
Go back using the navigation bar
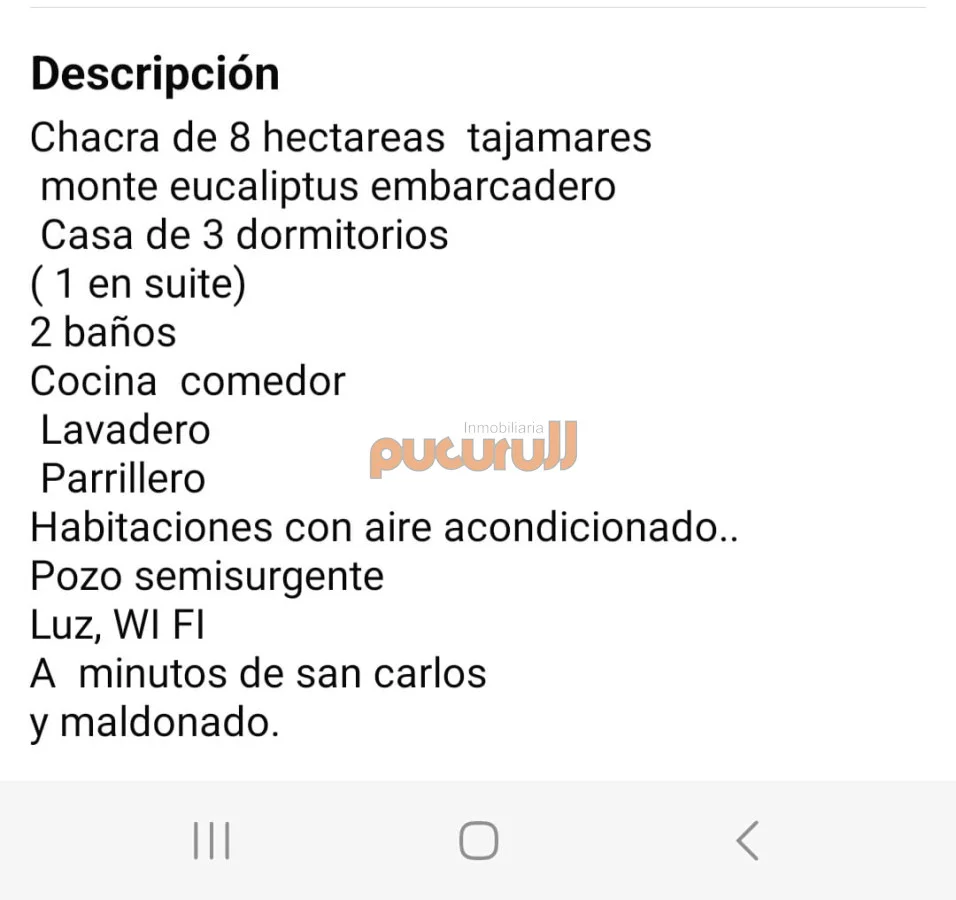click(x=747, y=840)
